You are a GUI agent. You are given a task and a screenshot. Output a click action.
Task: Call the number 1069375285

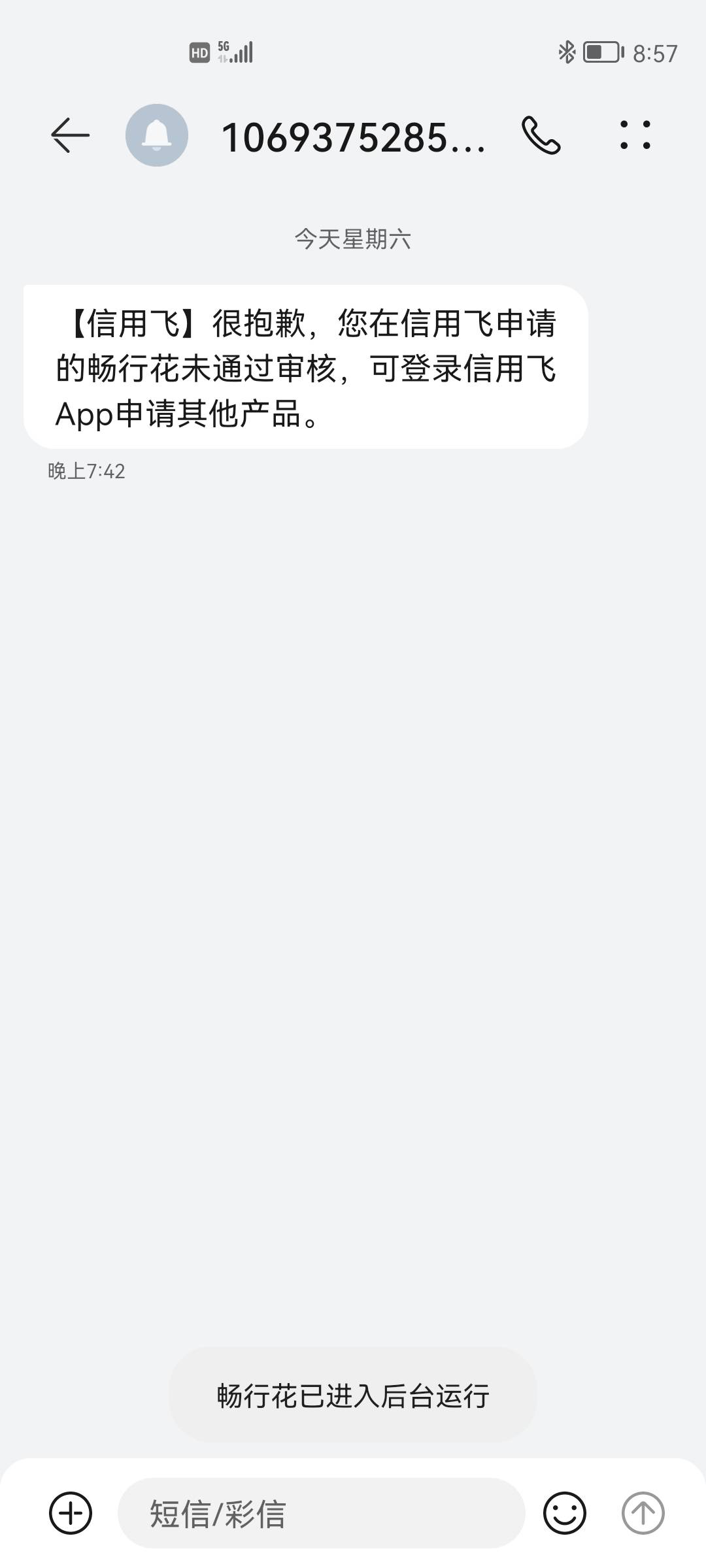[x=541, y=135]
